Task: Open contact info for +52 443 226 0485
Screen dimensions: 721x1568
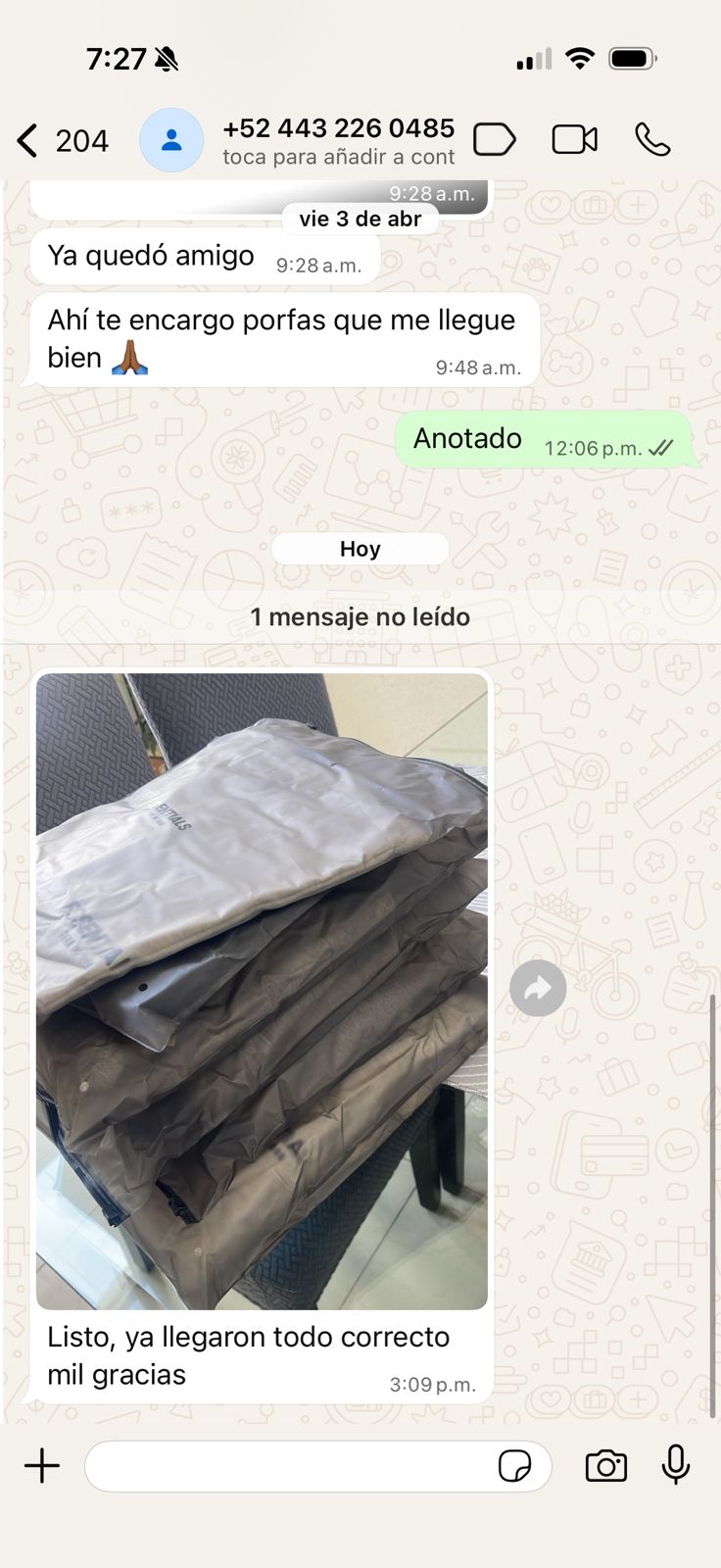Action: (x=338, y=141)
